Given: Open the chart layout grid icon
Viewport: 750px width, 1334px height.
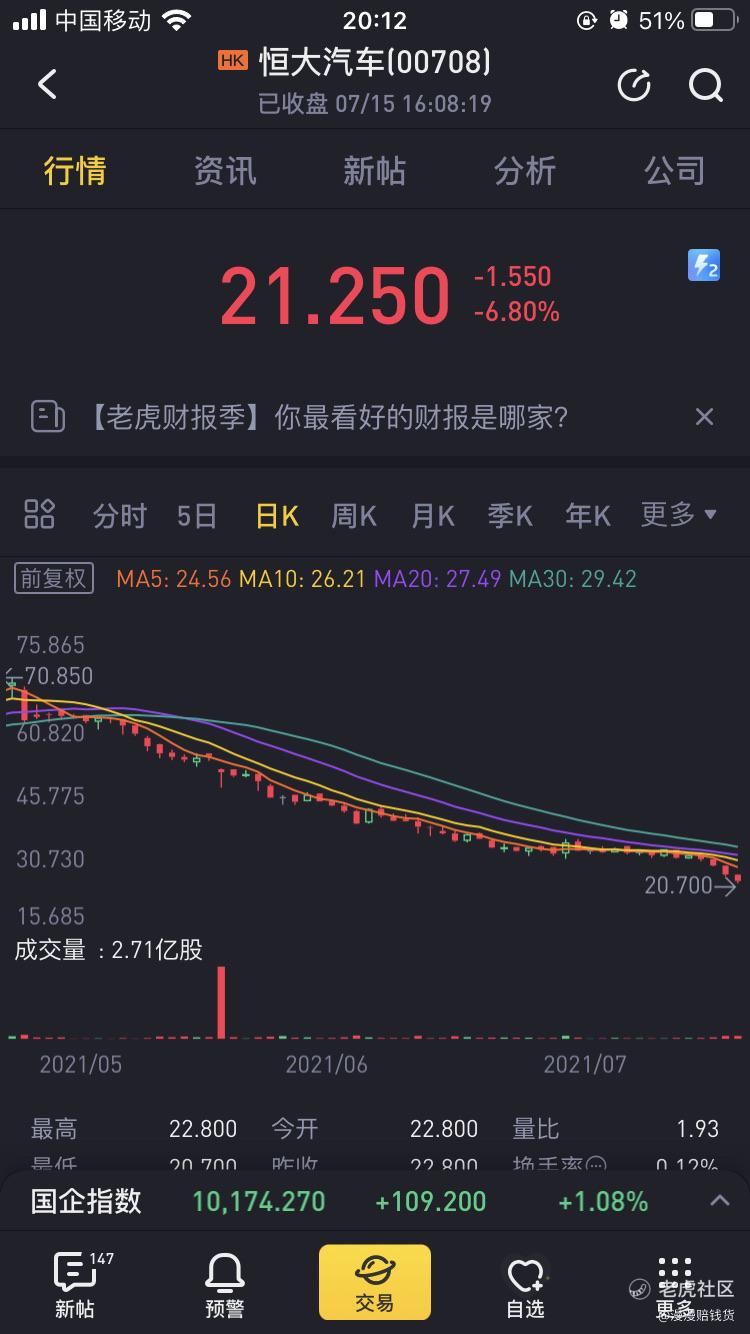Looking at the screenshot, I should tap(39, 515).
